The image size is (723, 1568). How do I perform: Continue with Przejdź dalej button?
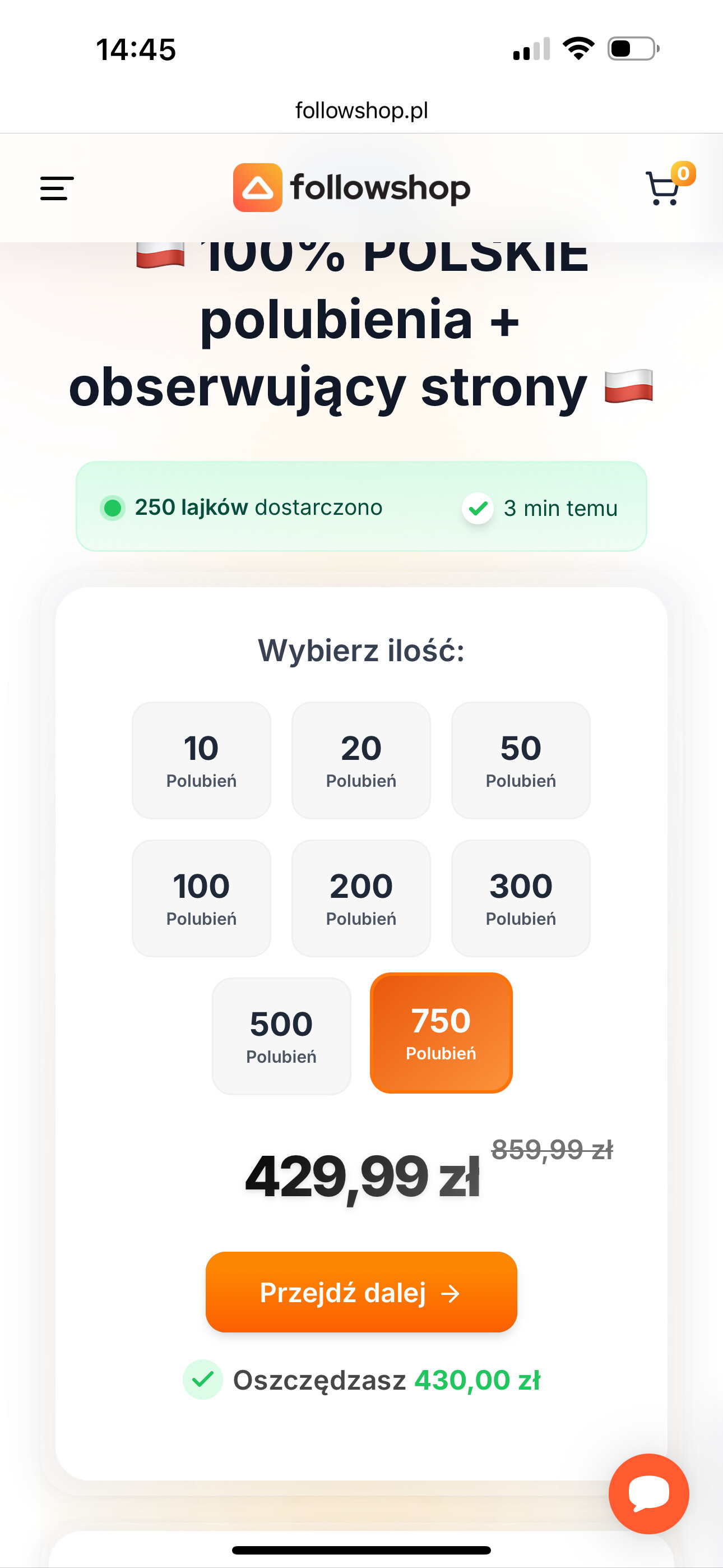point(361,1292)
